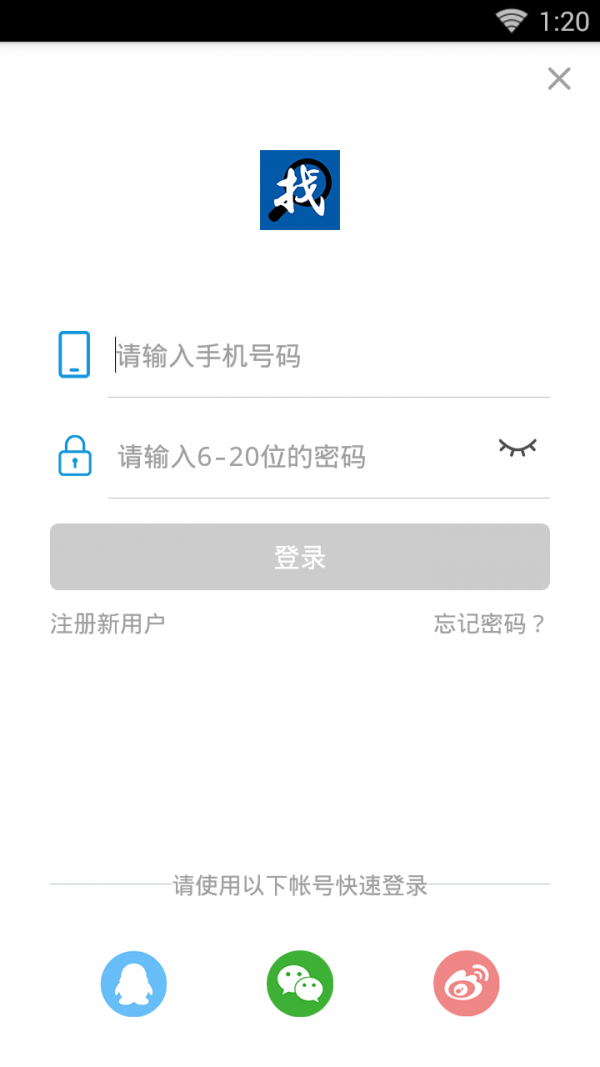Viewport: 600px width, 1067px height.
Task: Open 忘记密码 forgot password link
Action: coord(490,624)
